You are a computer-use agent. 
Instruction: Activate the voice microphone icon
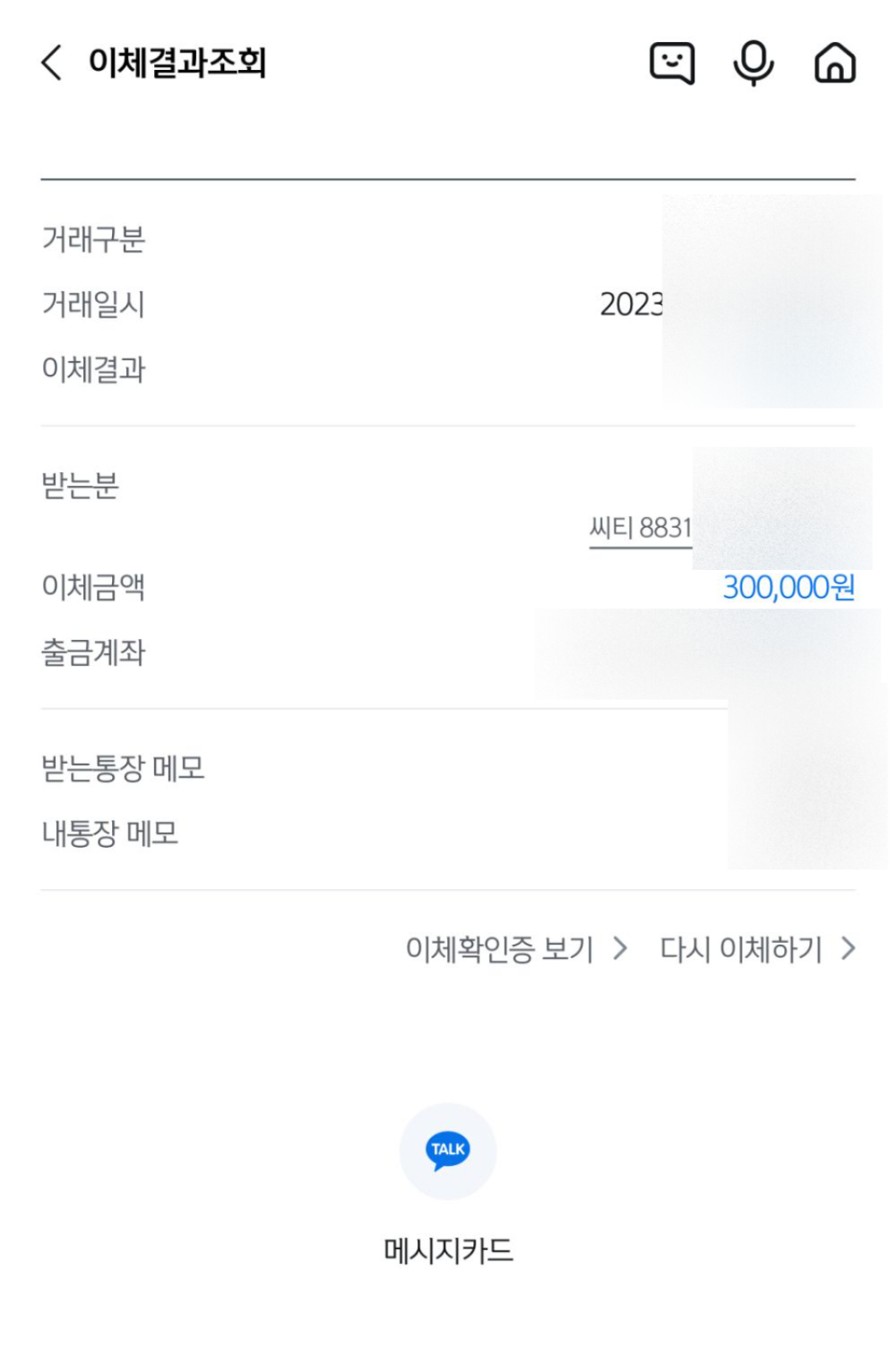click(753, 64)
